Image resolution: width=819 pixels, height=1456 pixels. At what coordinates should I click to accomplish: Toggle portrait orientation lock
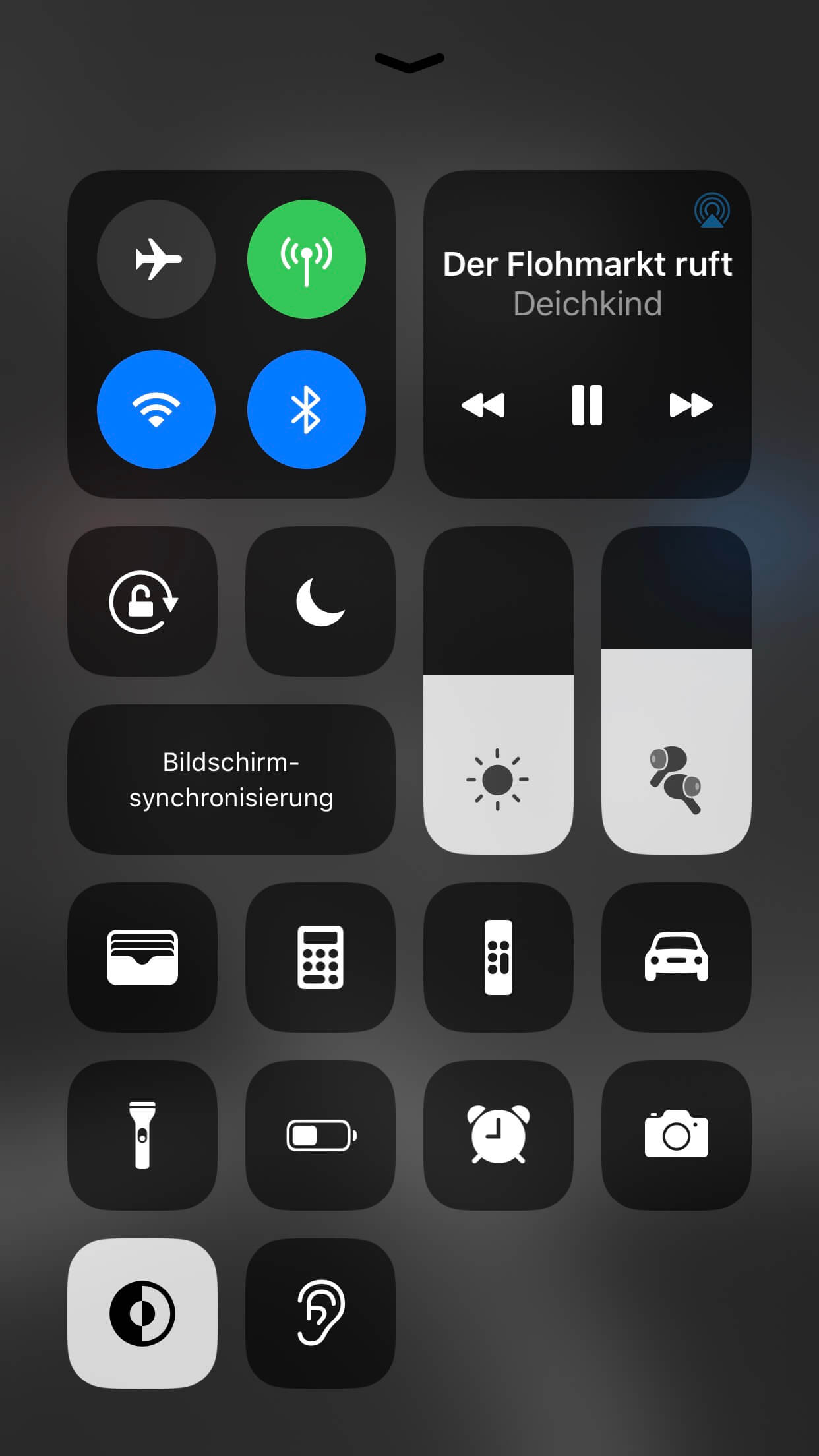click(142, 601)
